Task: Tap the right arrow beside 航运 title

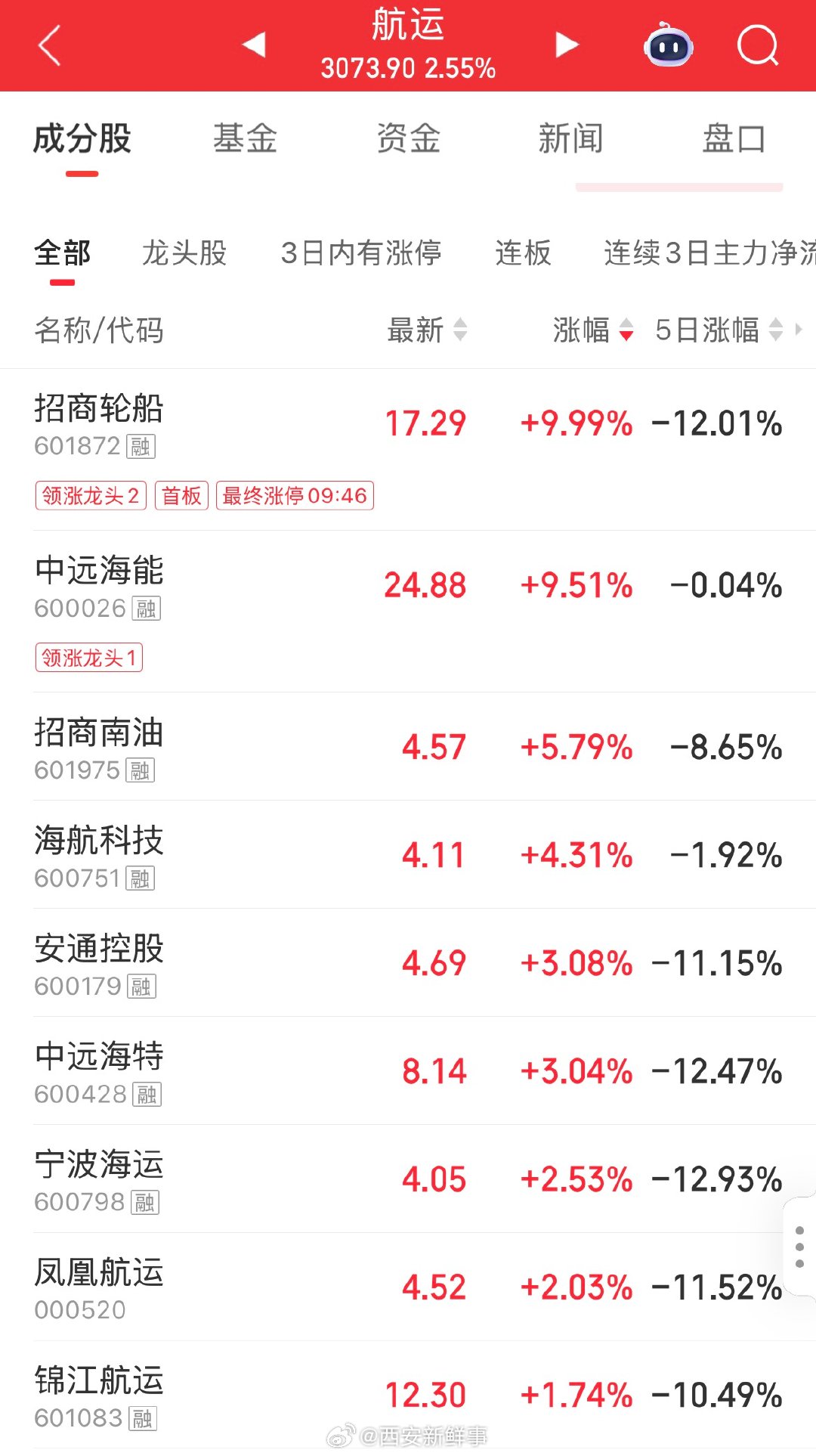Action: pyautogui.click(x=565, y=45)
